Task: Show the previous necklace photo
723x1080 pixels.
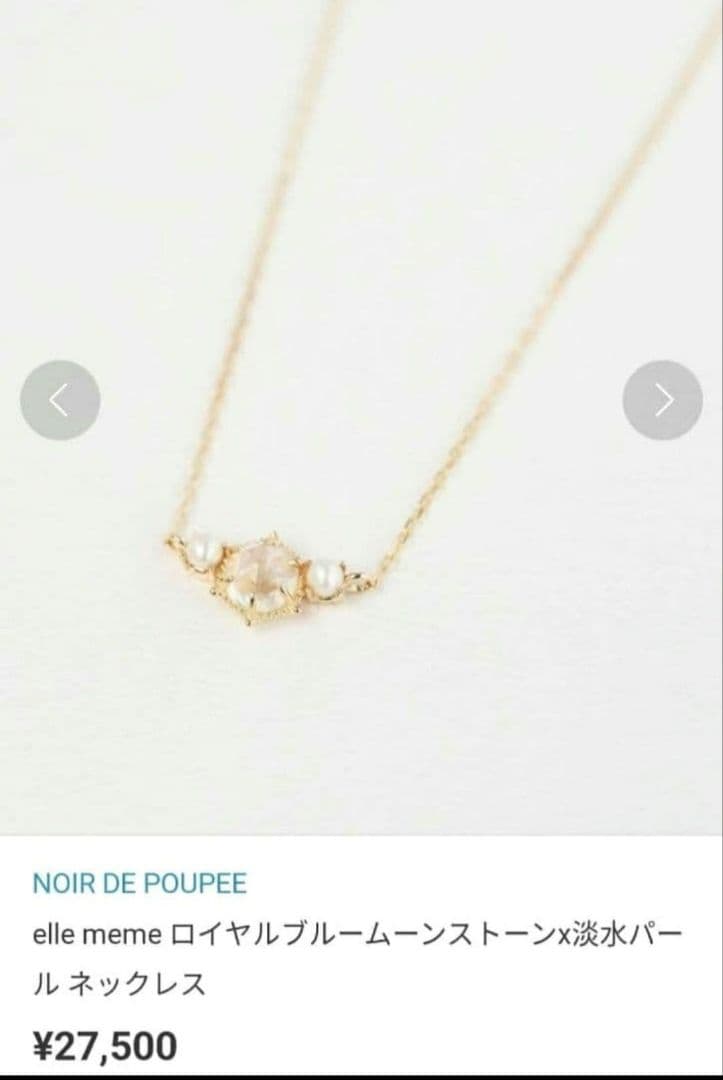Action: click(x=60, y=400)
